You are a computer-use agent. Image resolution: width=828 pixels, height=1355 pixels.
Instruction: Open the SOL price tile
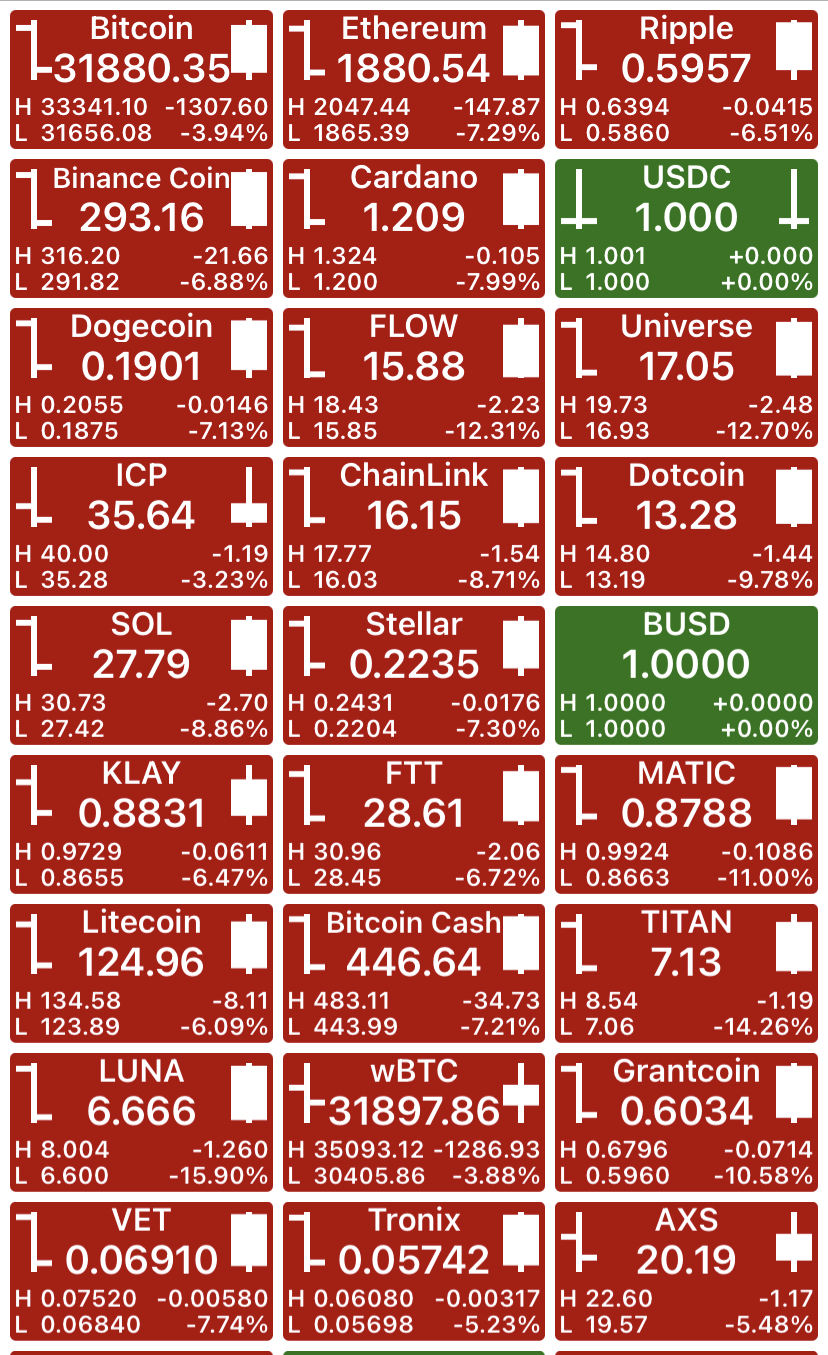pos(141,676)
